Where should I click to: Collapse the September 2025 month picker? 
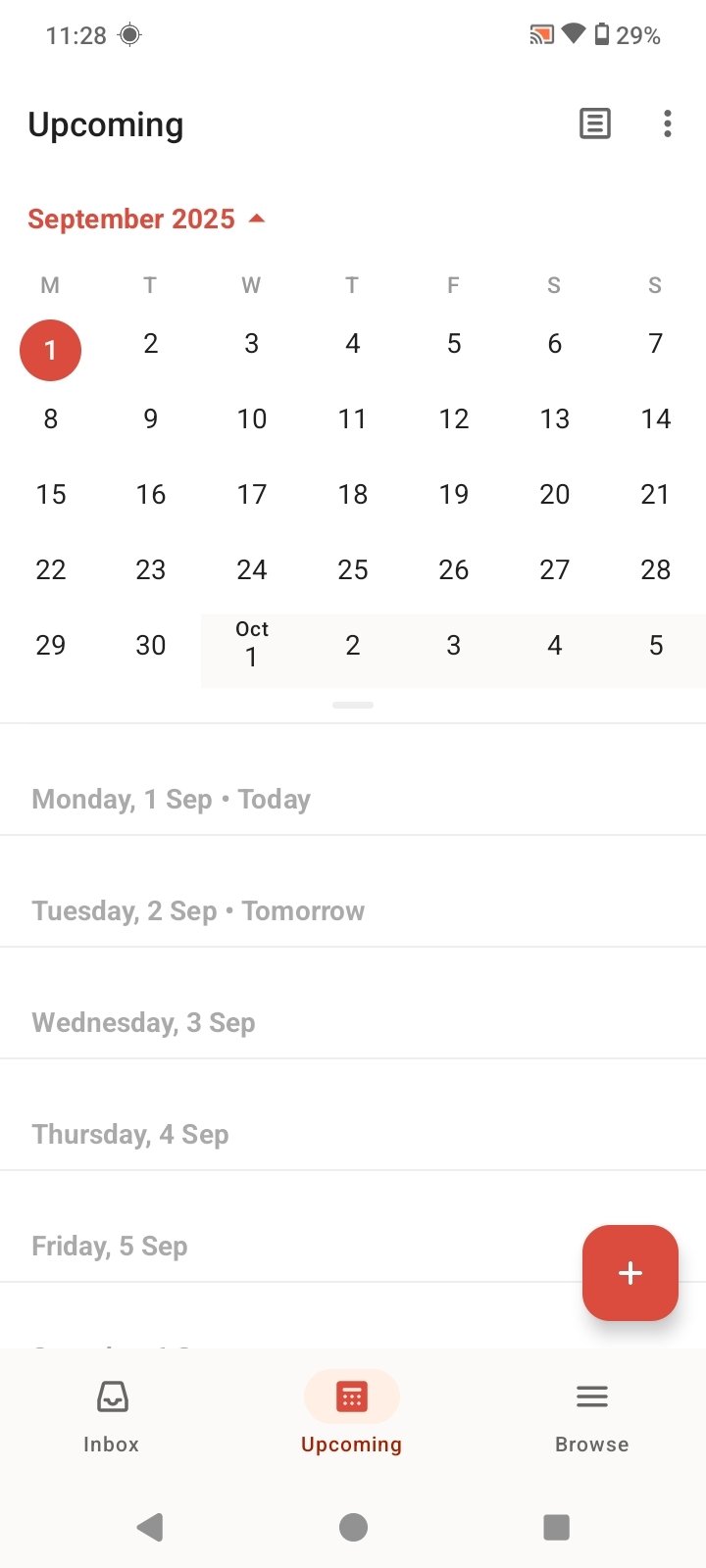tap(146, 219)
